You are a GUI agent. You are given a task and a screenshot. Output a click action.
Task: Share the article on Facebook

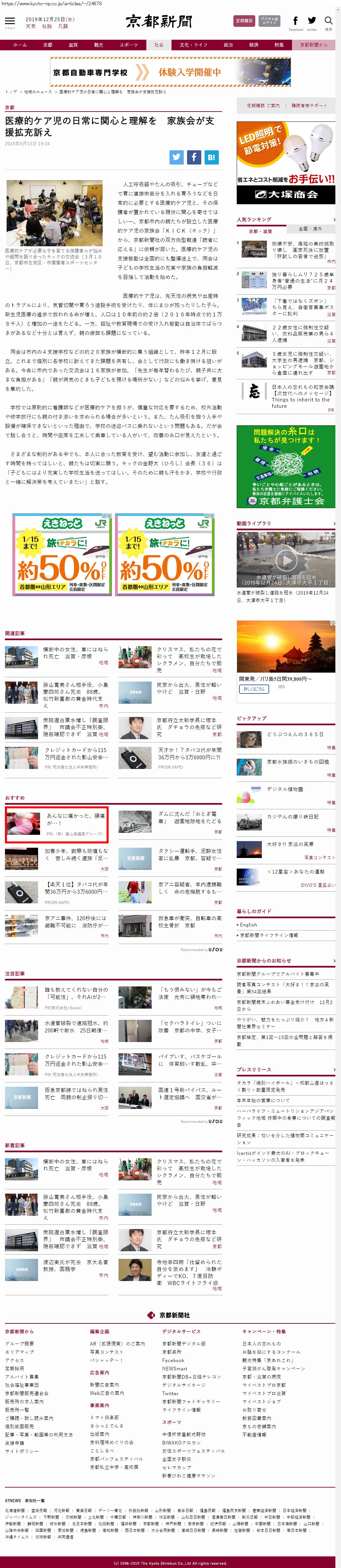pyautogui.click(x=194, y=157)
